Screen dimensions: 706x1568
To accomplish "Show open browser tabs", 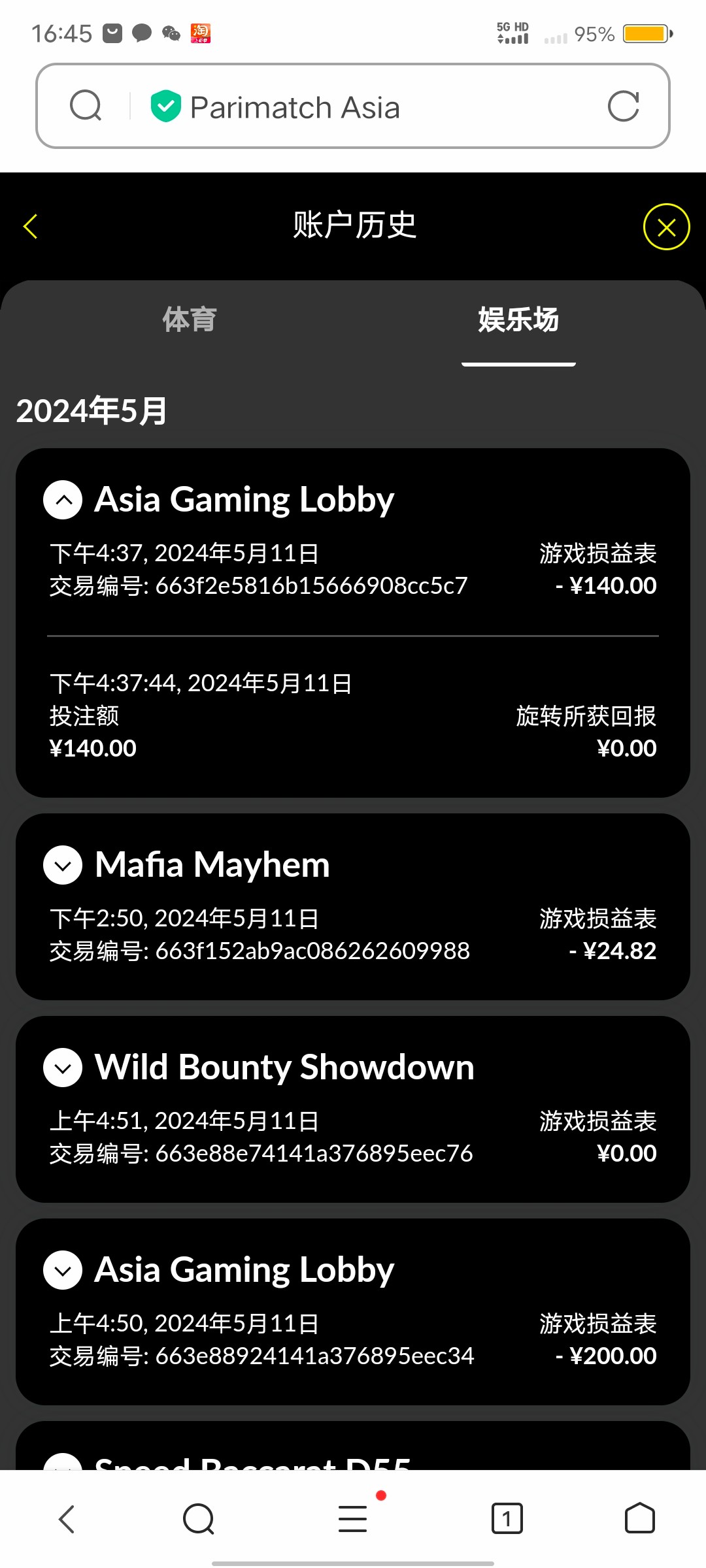I will coord(507,1519).
